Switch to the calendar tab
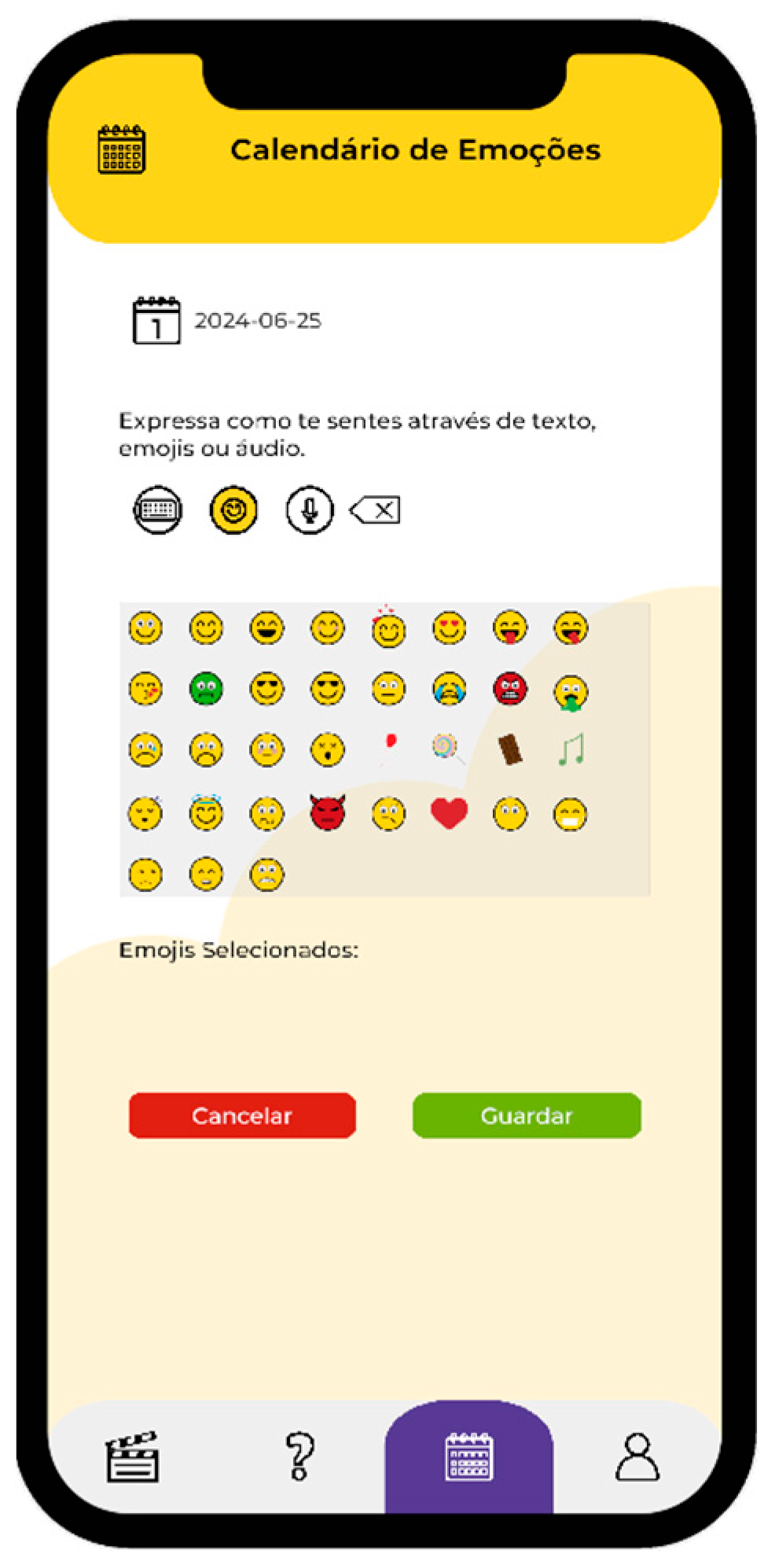 [468, 1456]
